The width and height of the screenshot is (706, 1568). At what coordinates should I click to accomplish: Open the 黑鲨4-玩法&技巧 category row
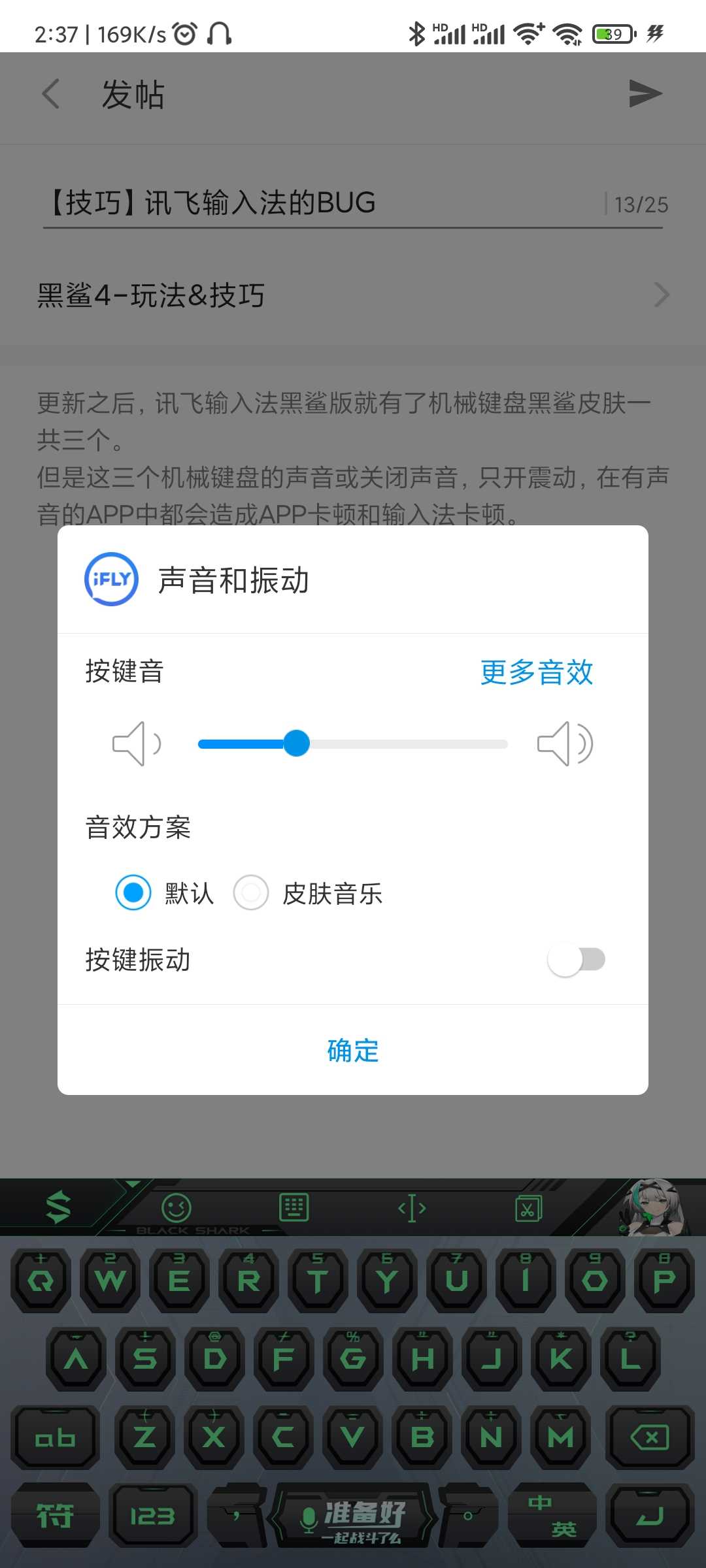(x=353, y=295)
